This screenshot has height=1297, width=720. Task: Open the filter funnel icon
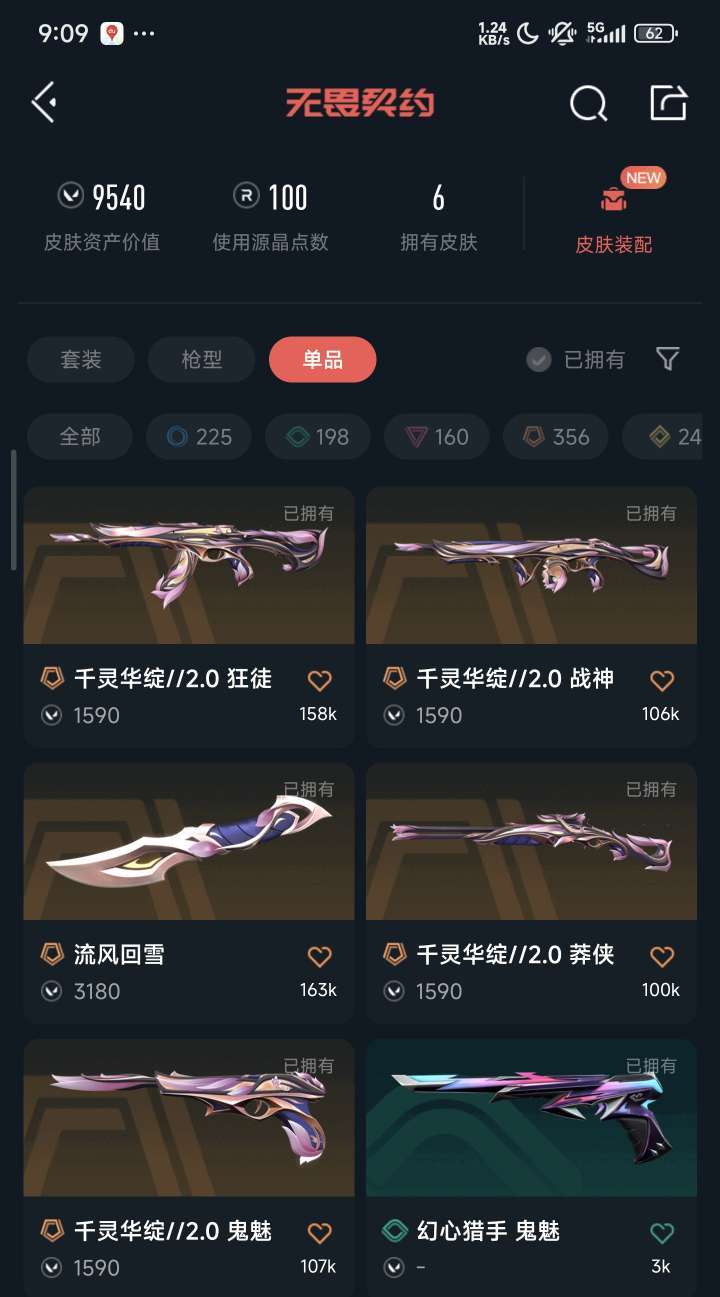pos(668,359)
